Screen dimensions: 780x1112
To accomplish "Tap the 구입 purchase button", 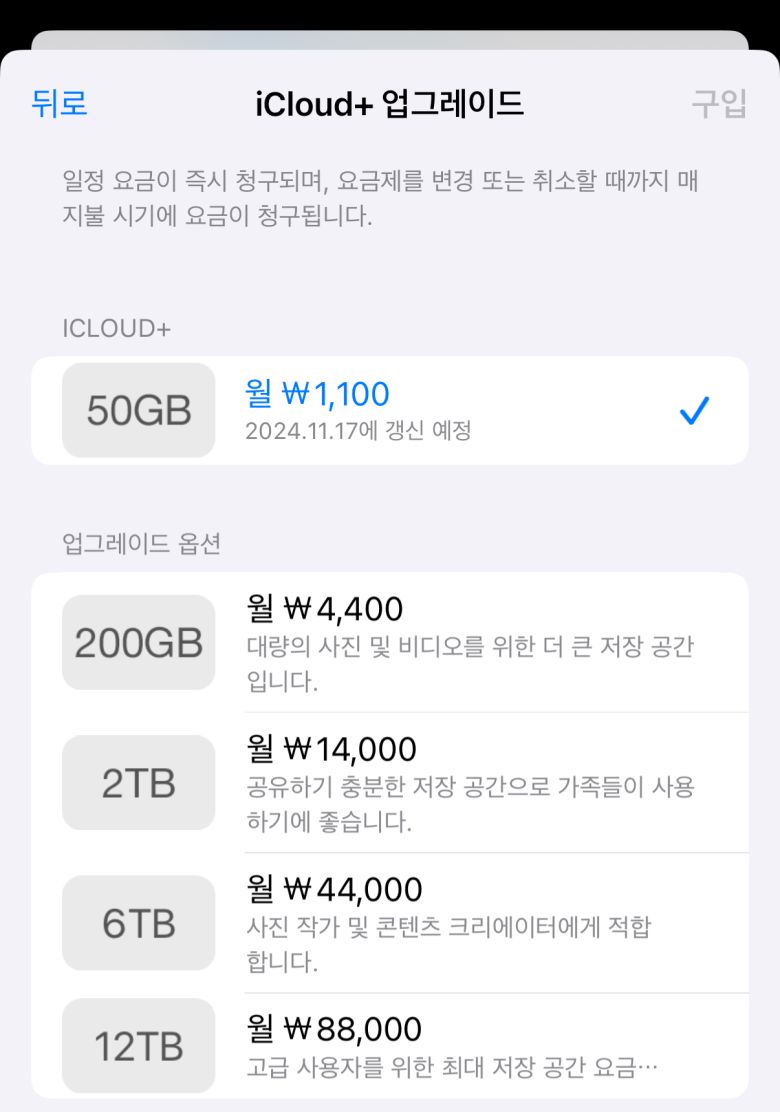I will (x=719, y=103).
